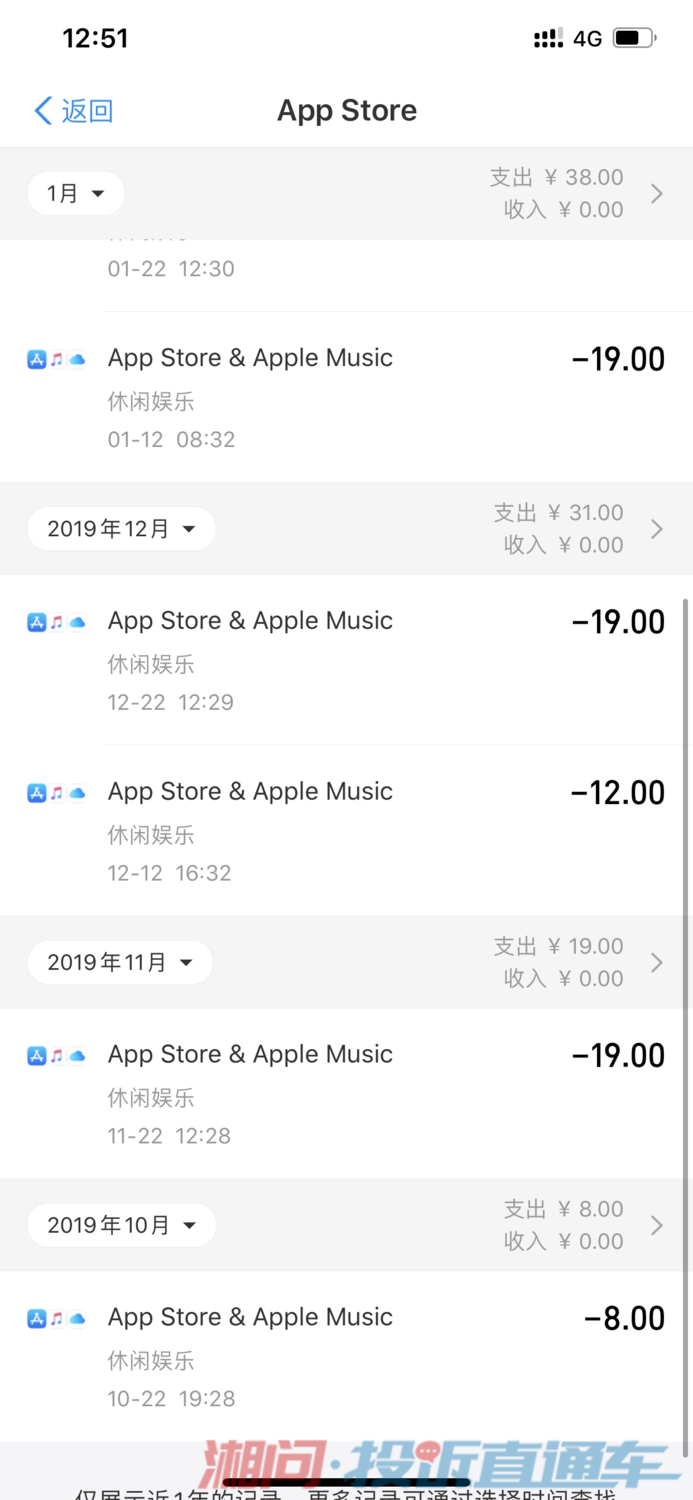The height and width of the screenshot is (1500, 693).
Task: Select the 2019年10月 month dropdown
Action: click(x=121, y=1225)
